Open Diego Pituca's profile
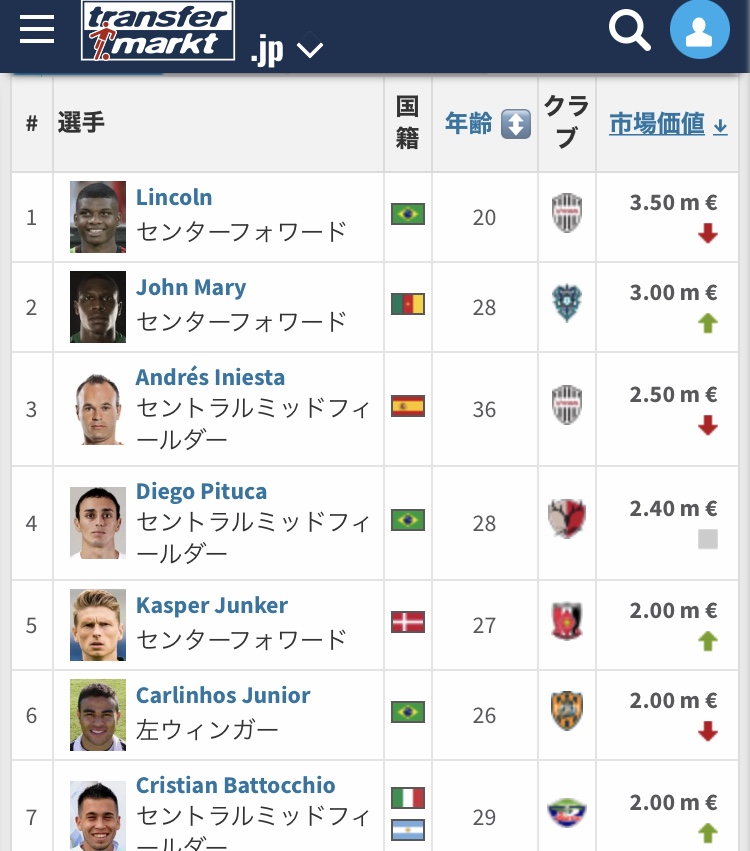The width and height of the screenshot is (750, 851). [201, 491]
